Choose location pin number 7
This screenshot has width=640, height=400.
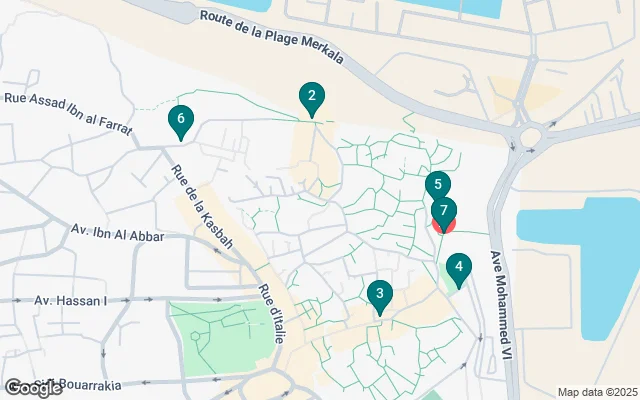[444, 212]
